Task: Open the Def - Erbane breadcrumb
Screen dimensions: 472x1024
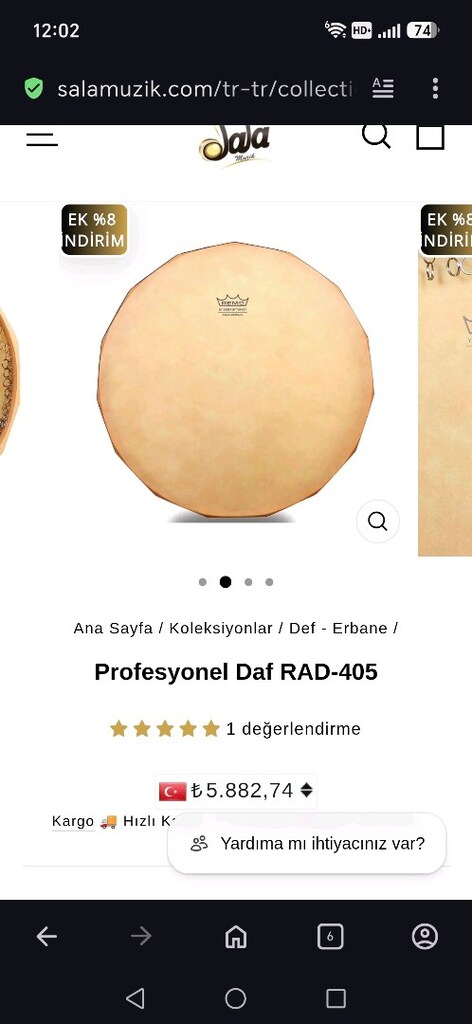Action: [338, 628]
